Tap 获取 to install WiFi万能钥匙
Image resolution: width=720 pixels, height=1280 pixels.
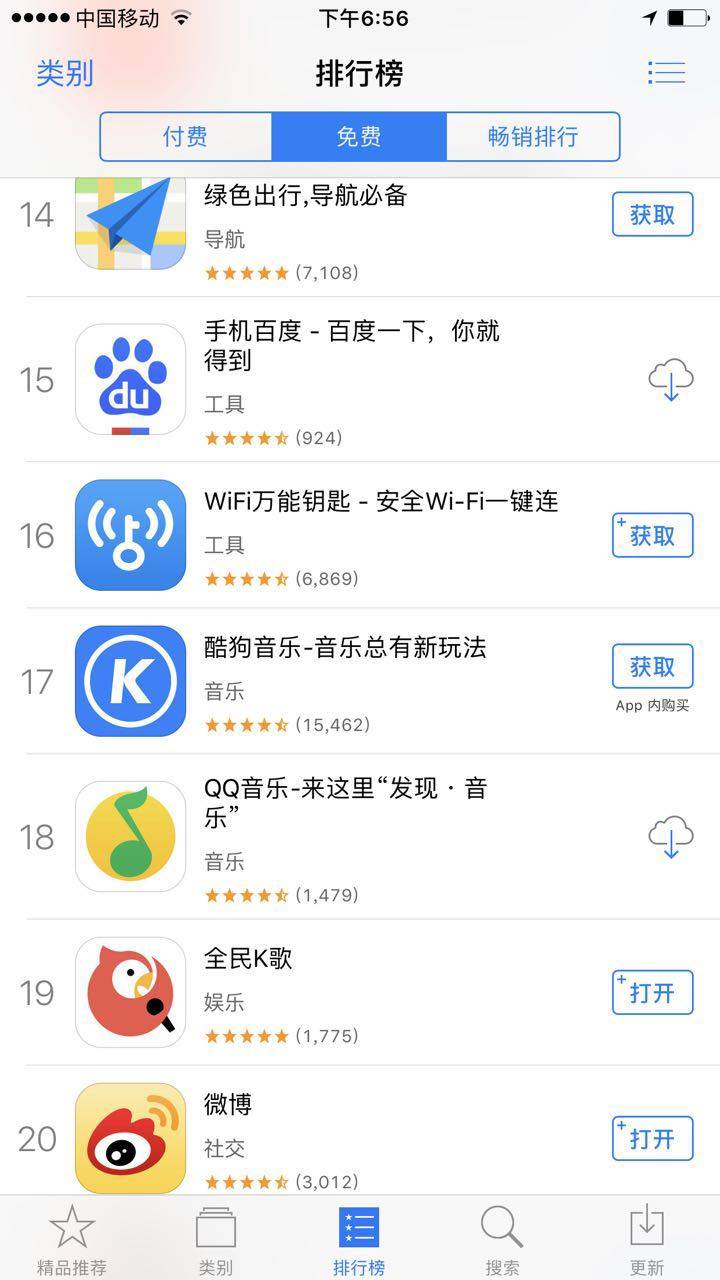click(x=652, y=535)
